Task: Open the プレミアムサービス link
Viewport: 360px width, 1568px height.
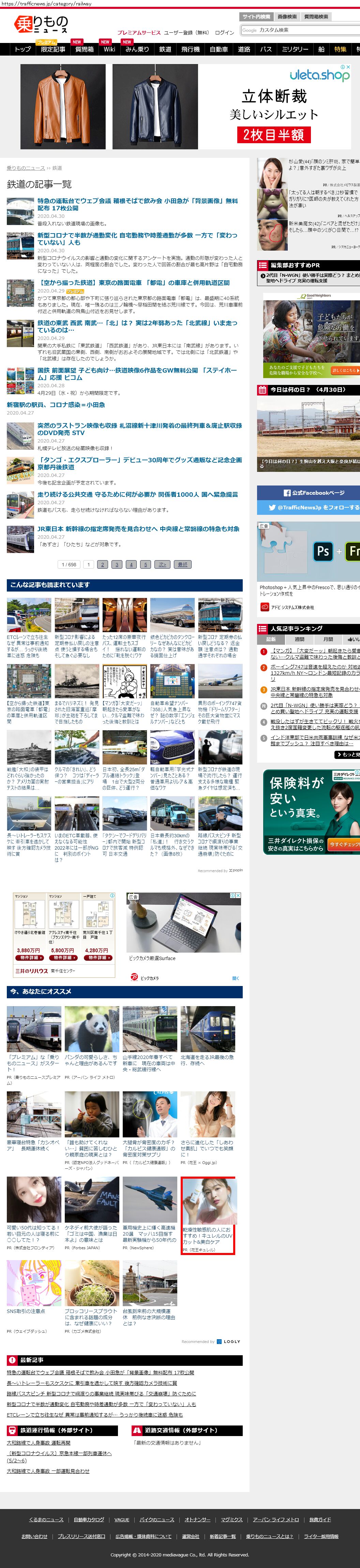Action: [x=139, y=33]
